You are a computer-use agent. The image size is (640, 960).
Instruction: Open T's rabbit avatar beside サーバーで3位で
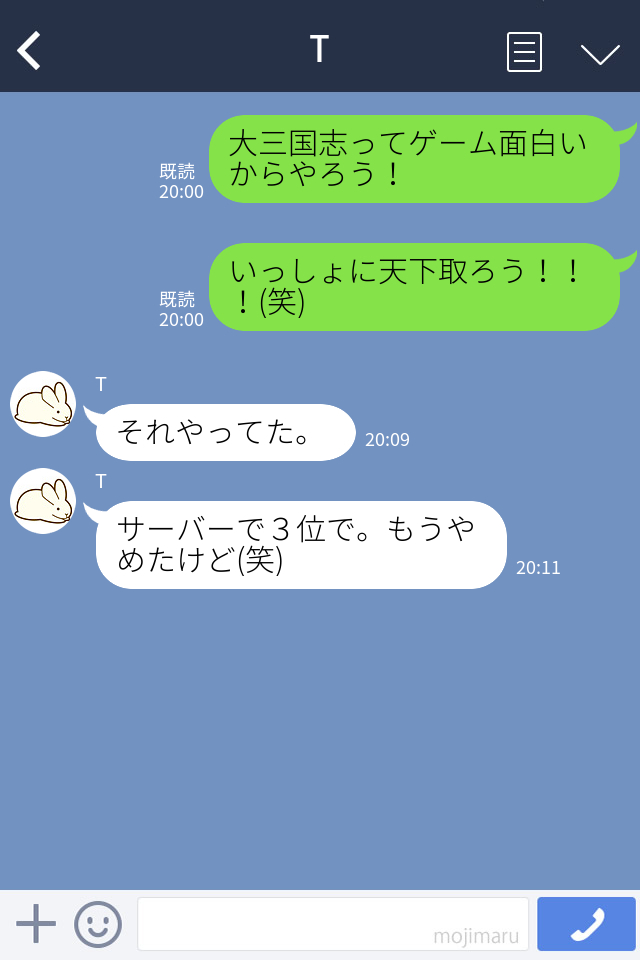pyautogui.click(x=43, y=501)
